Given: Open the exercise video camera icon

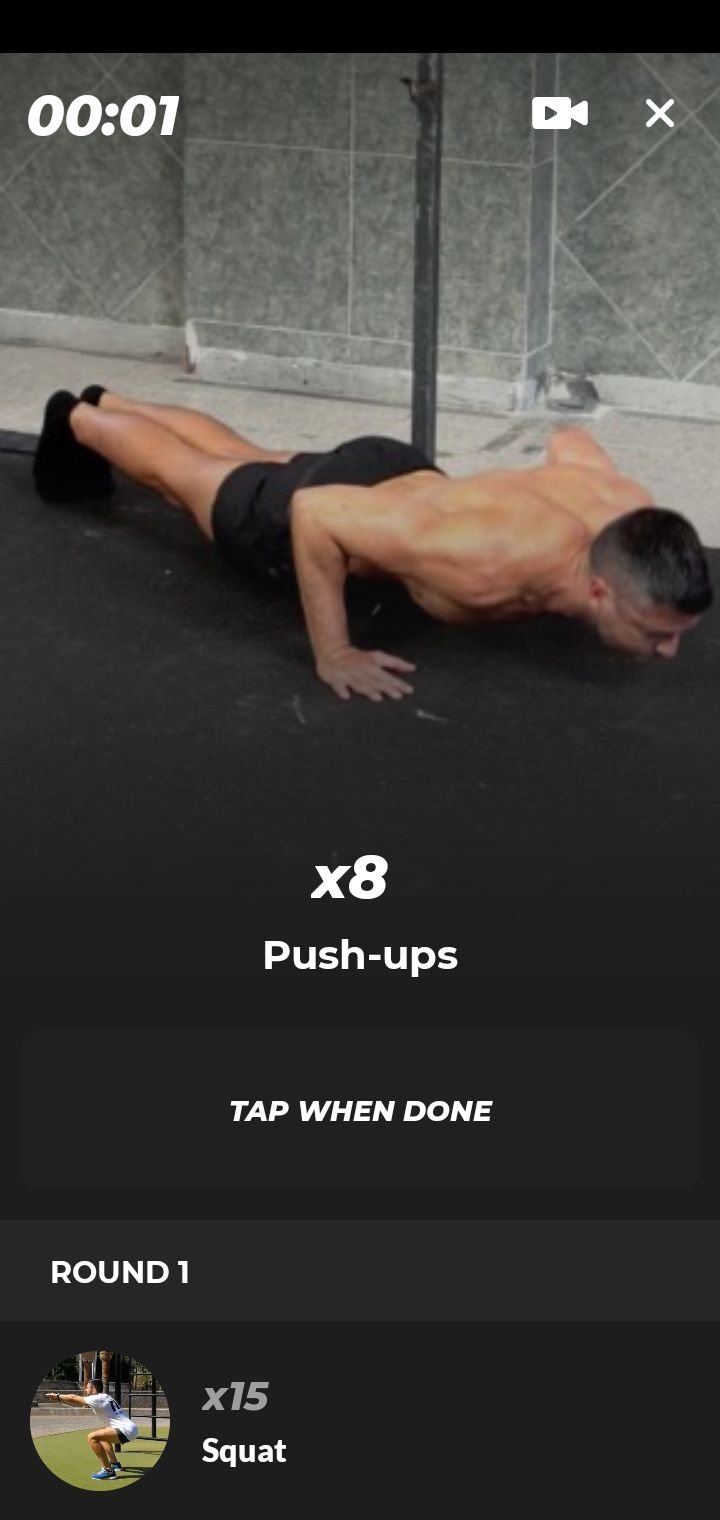Looking at the screenshot, I should [559, 114].
